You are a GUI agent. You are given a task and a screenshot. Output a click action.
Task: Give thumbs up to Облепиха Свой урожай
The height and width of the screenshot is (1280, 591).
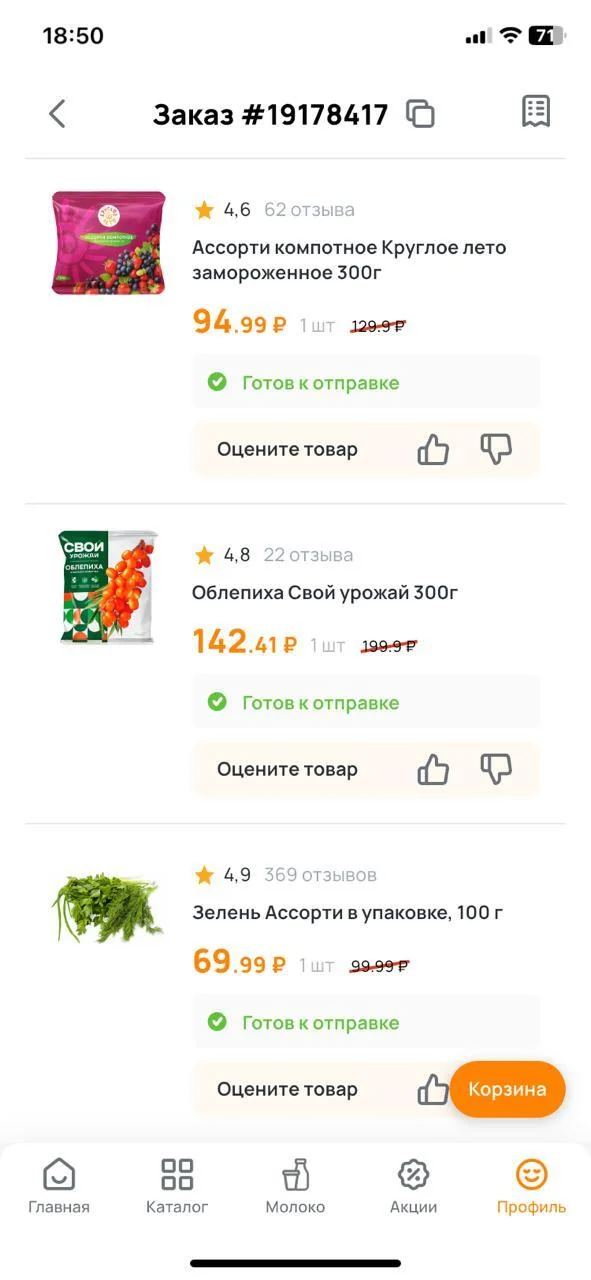click(x=433, y=770)
